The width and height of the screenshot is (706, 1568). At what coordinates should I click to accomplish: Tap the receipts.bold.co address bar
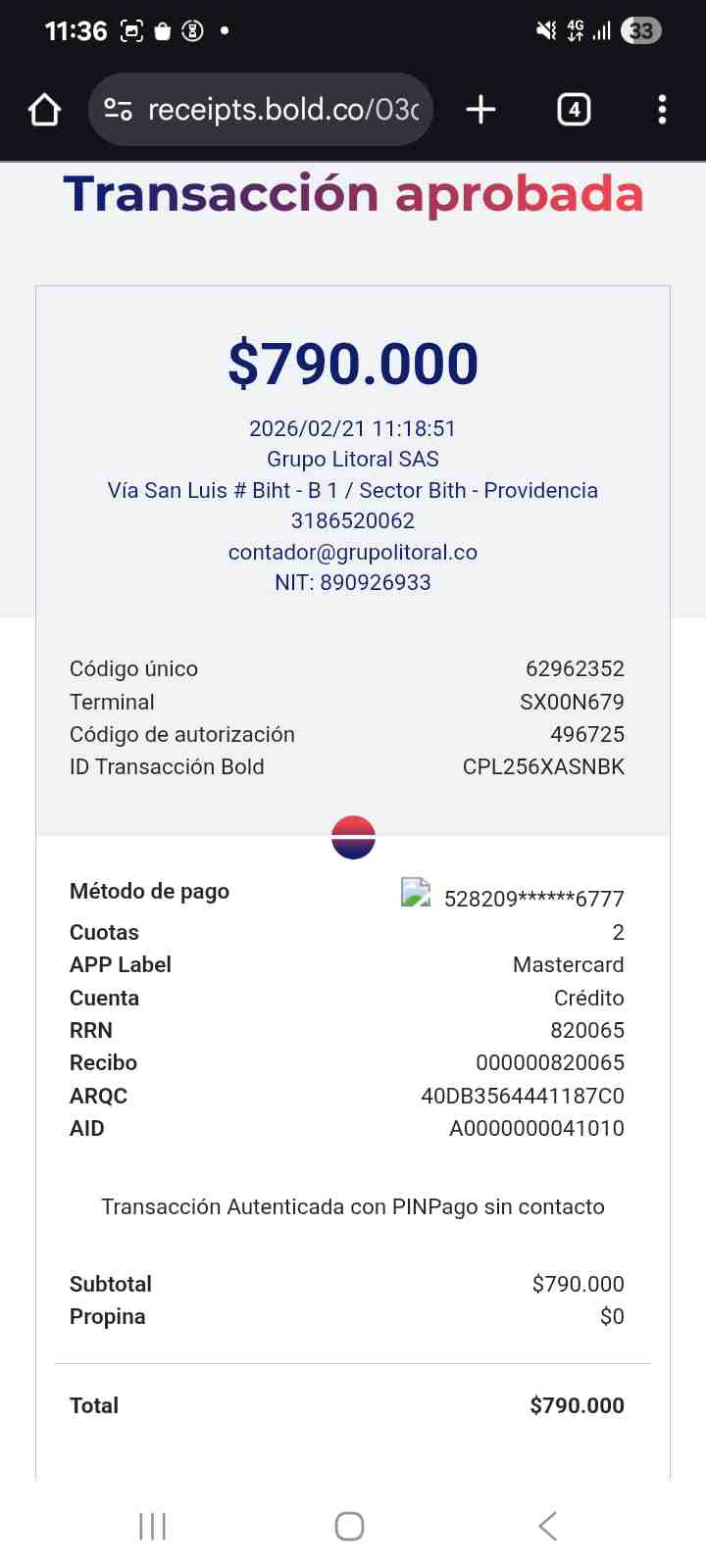(261, 110)
